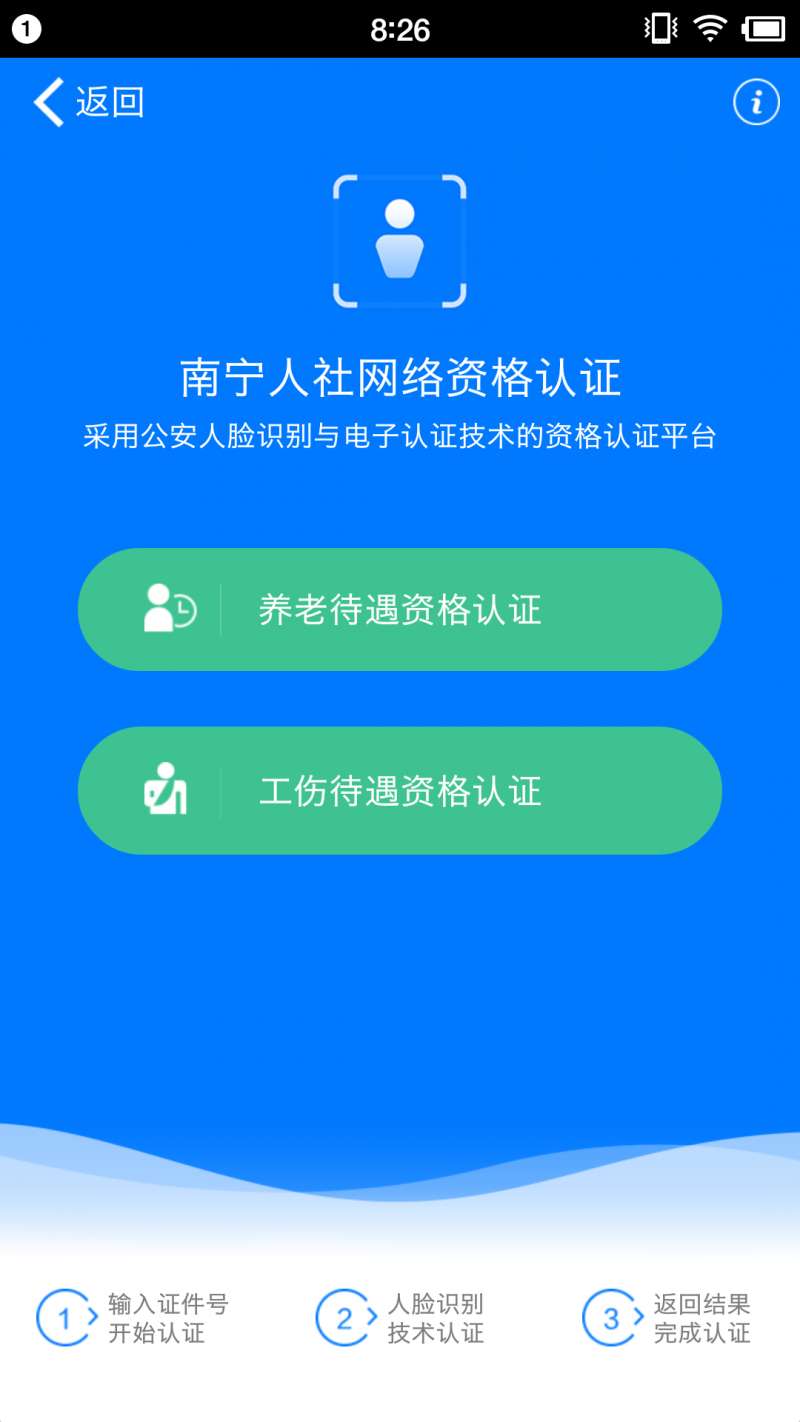The width and height of the screenshot is (800, 1422).
Task: Open the info icon
Action: coord(756,102)
